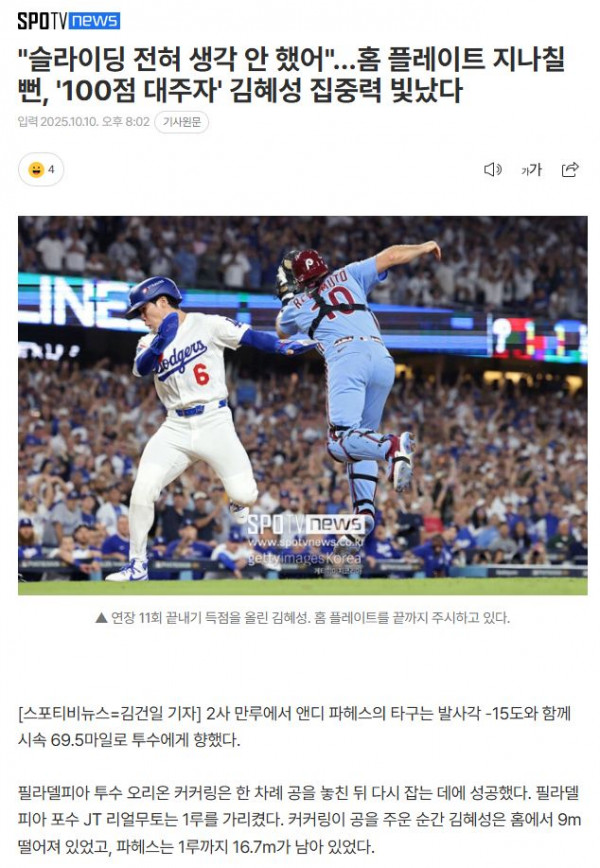
Task: Open the 기사원문 original article link
Action: point(182,122)
